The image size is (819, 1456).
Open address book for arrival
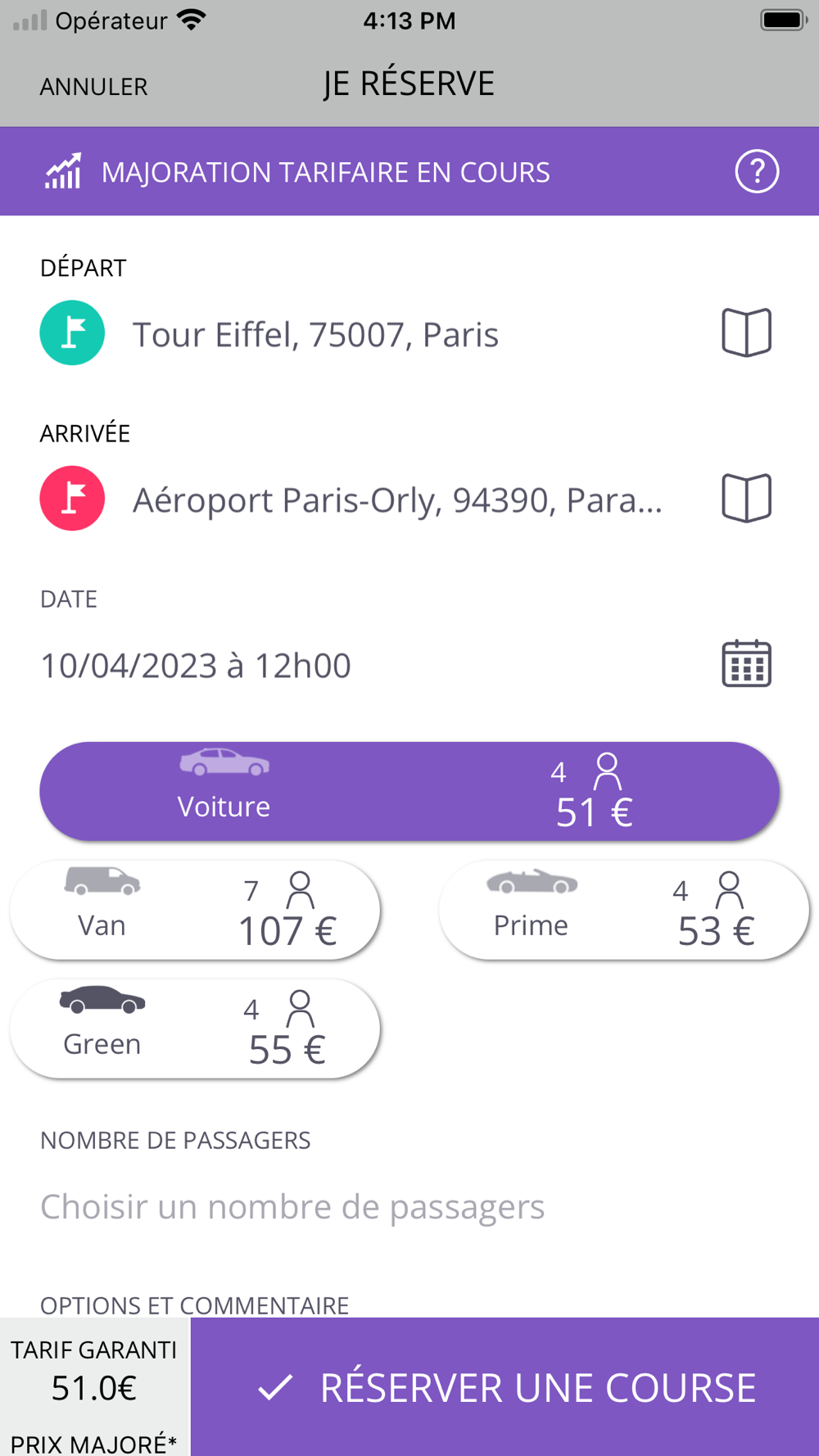746,498
